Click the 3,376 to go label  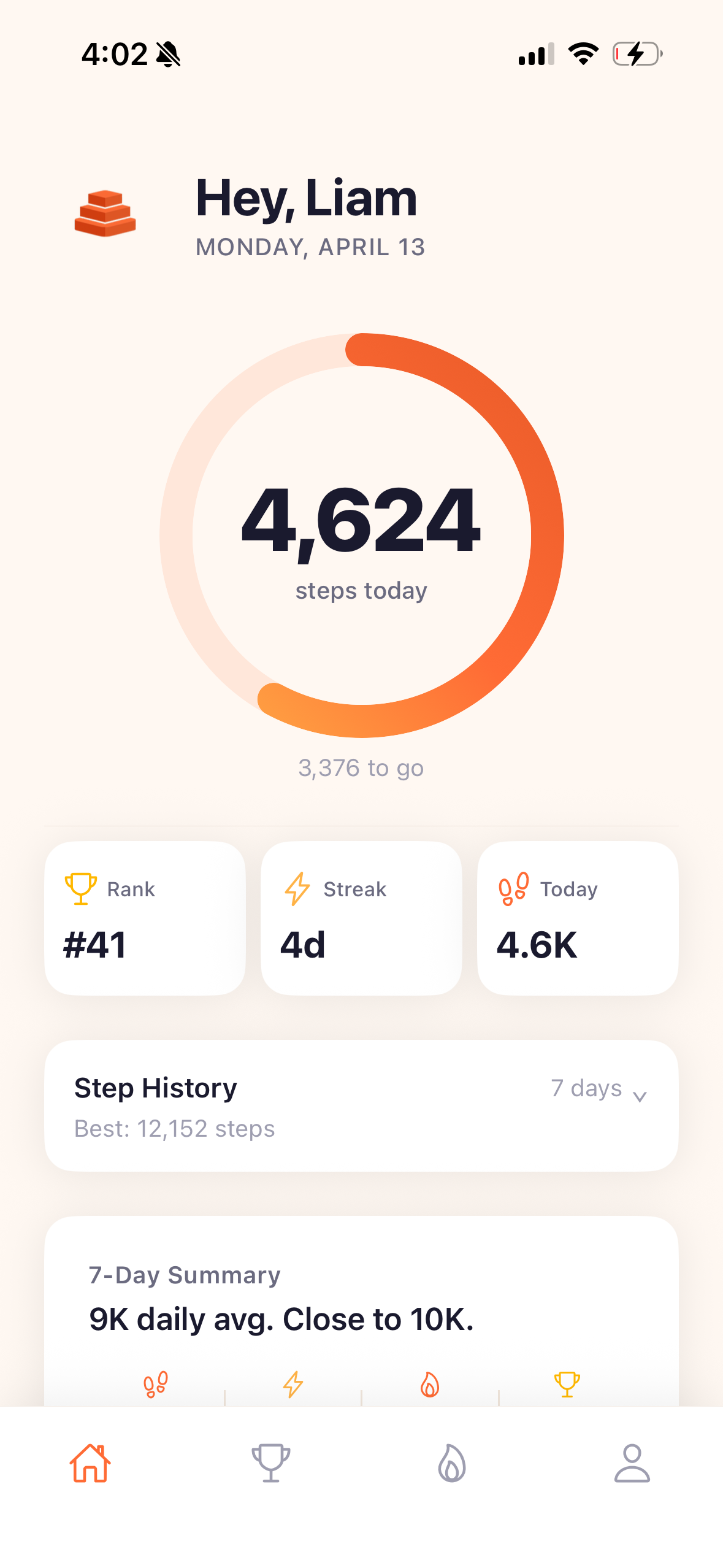[361, 768]
